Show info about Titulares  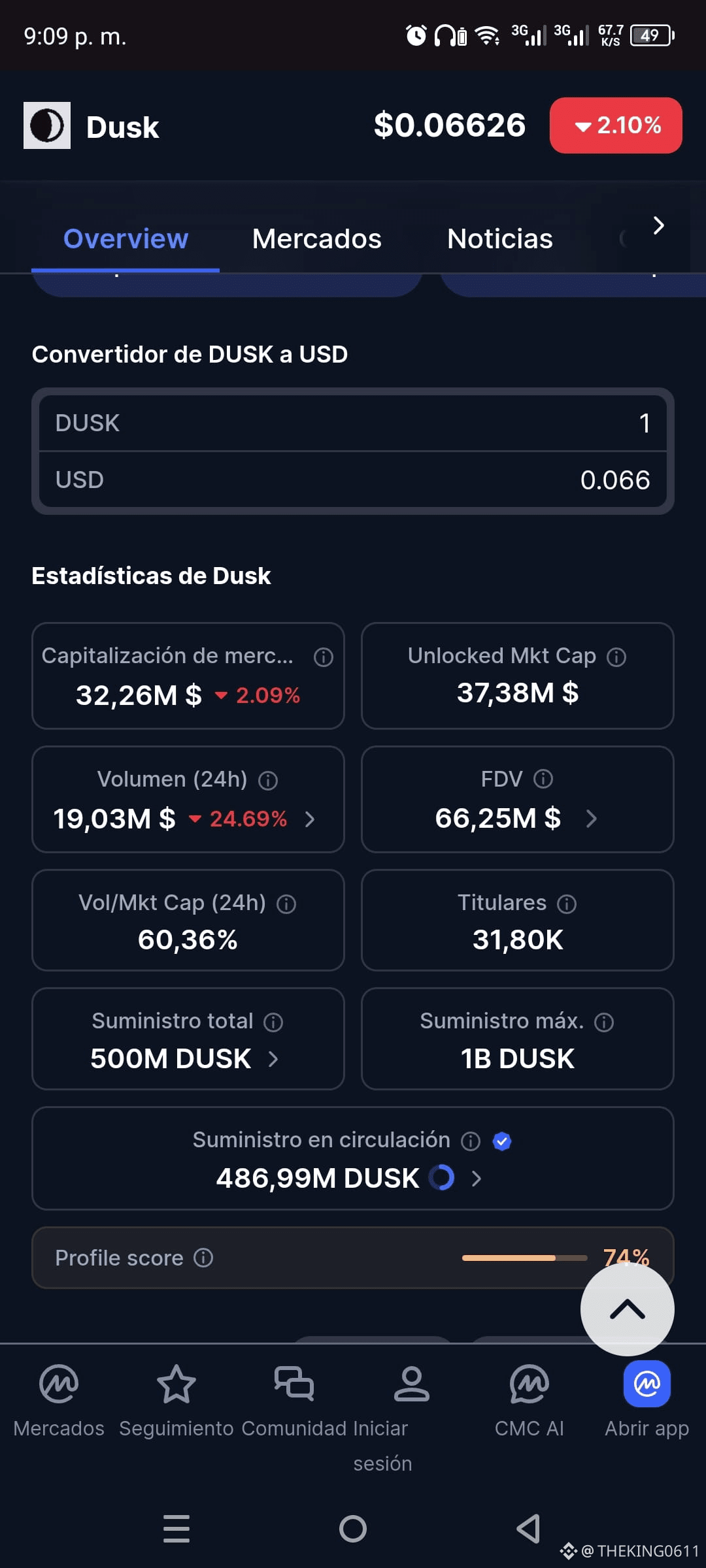(x=567, y=904)
